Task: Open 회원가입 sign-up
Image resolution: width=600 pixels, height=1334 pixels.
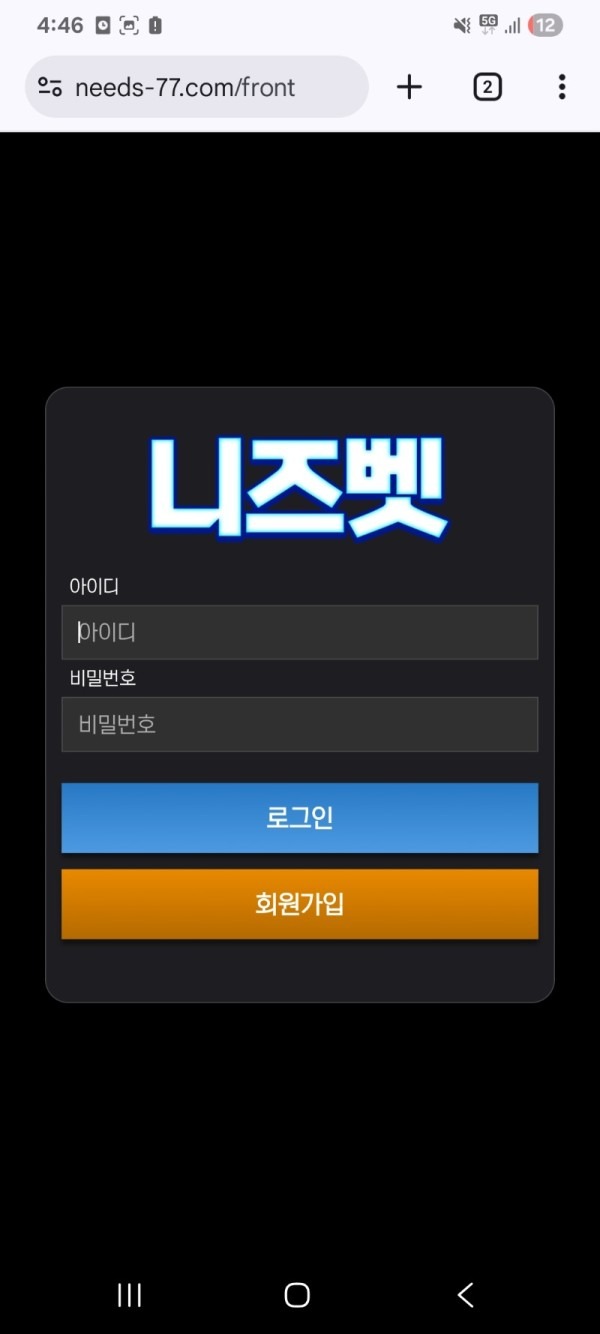Action: pyautogui.click(x=300, y=904)
